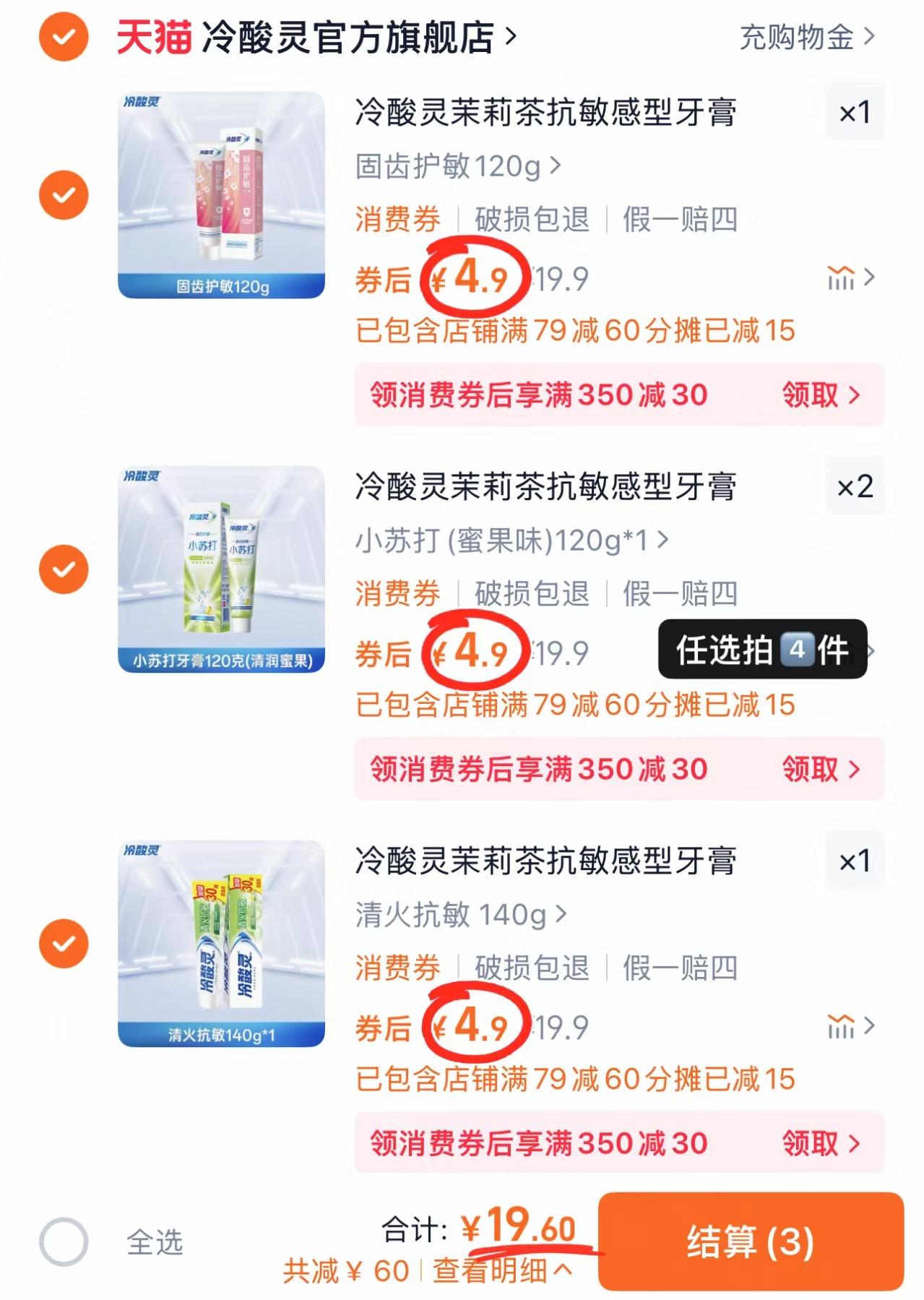Click the 破损包退 service icon on the second item

click(532, 595)
